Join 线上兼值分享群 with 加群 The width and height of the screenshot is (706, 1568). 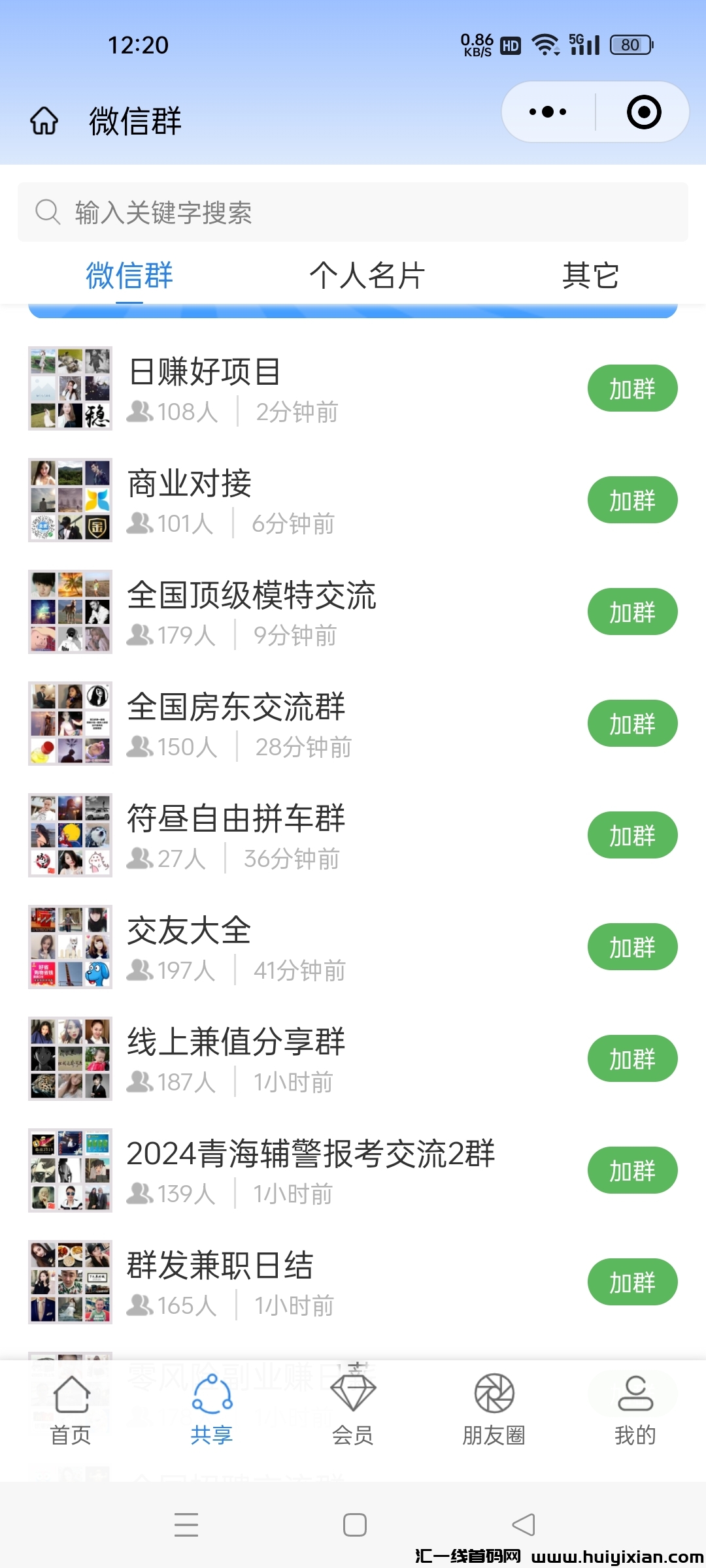click(632, 1059)
